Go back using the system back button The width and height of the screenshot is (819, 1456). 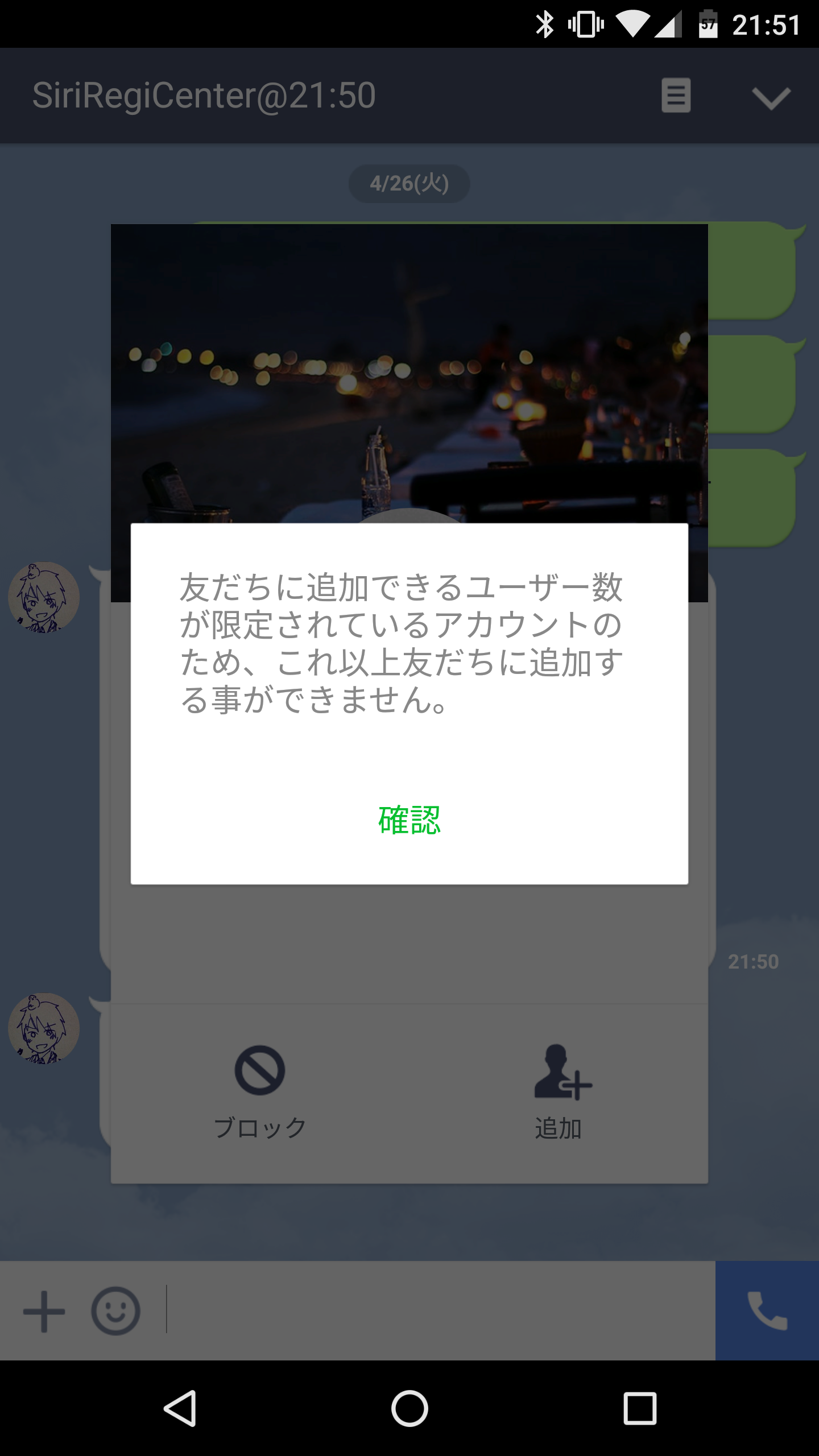coord(180,1408)
